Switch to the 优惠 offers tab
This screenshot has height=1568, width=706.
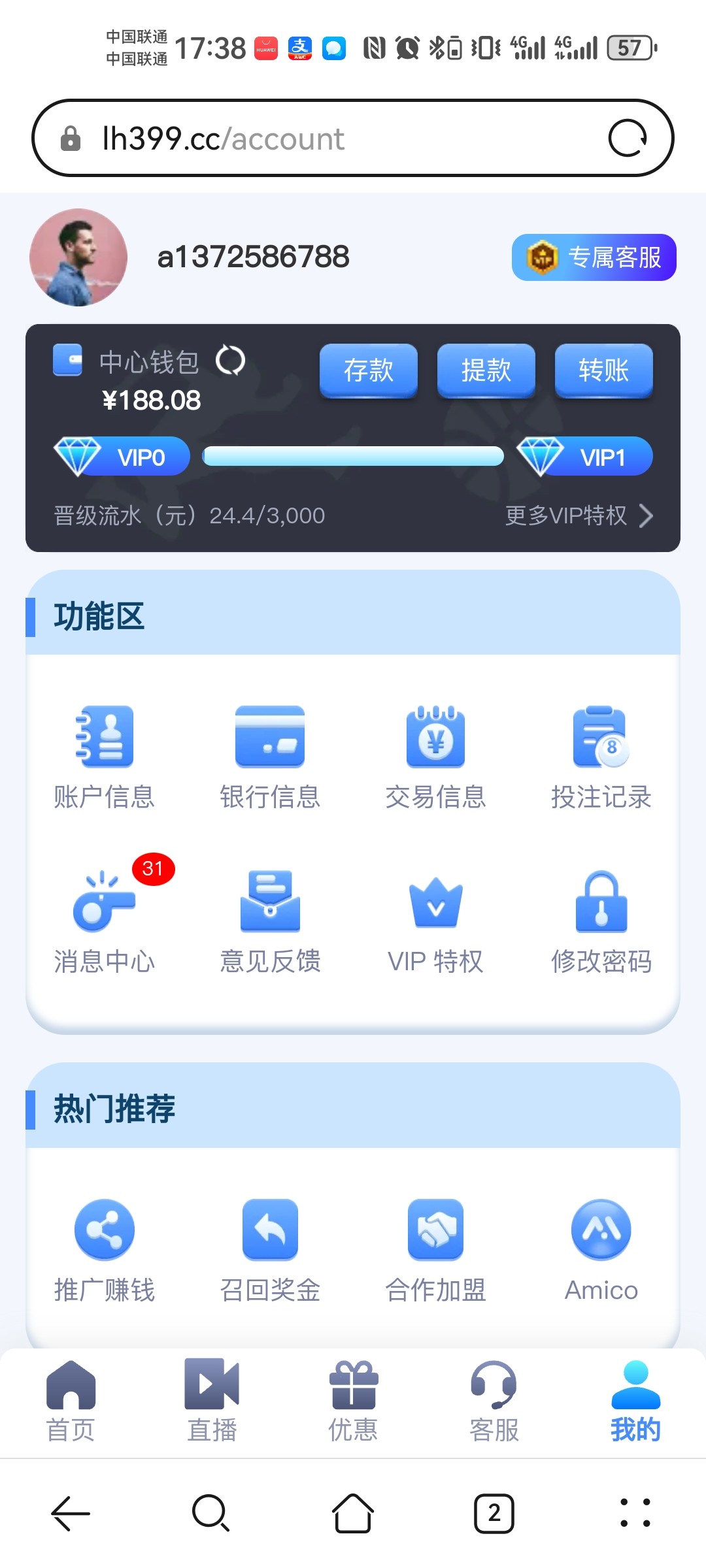point(353,1401)
